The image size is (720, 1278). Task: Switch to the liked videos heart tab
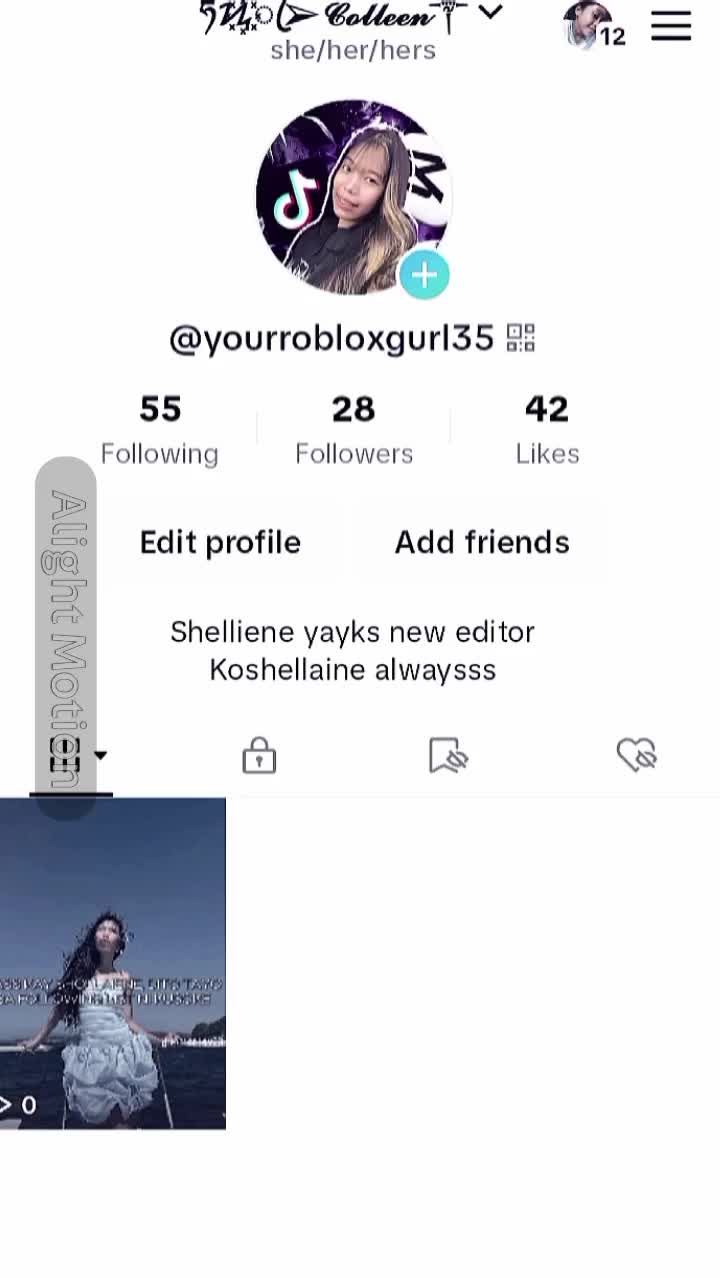click(636, 755)
